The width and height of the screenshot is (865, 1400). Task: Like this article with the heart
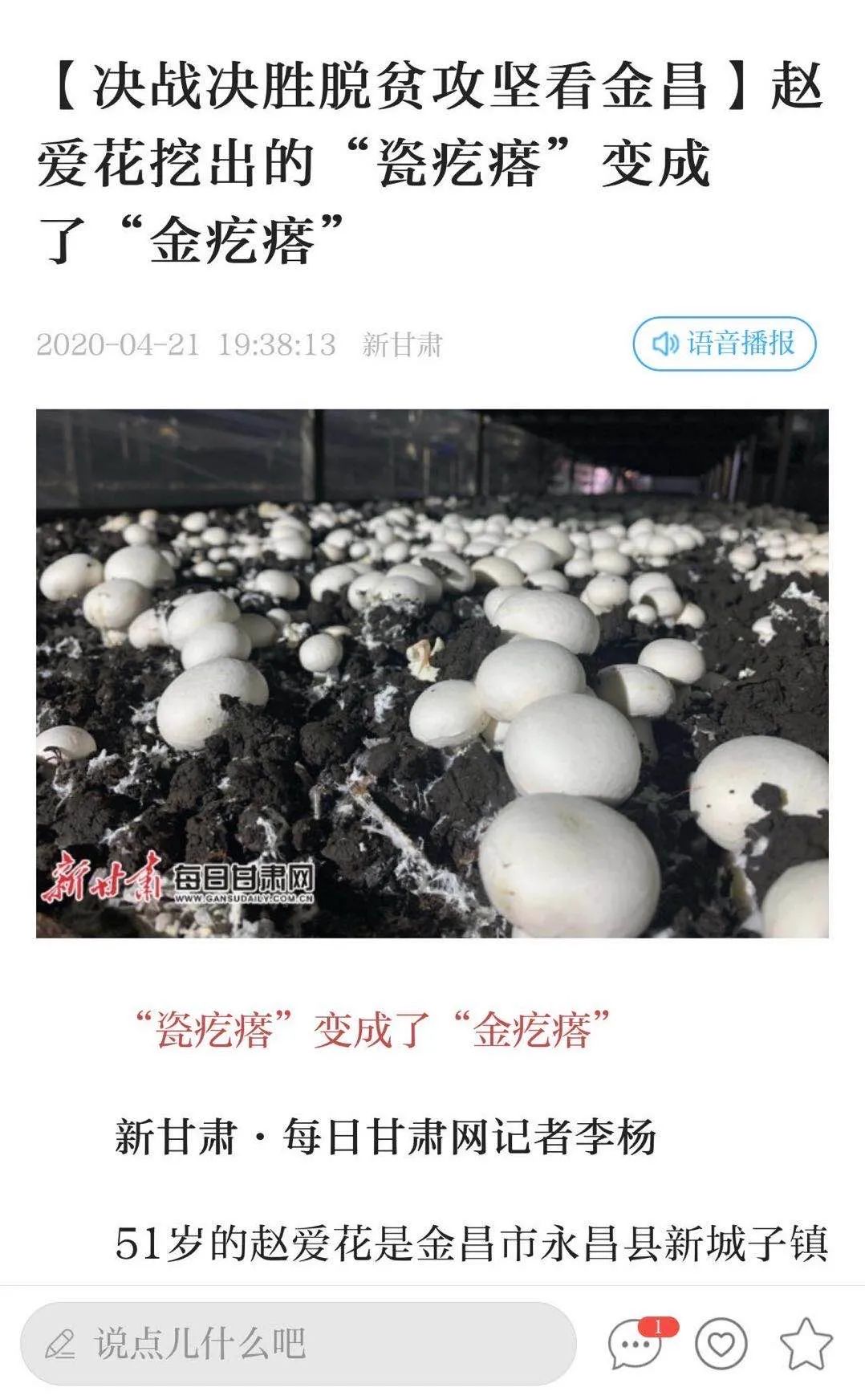(x=721, y=1343)
